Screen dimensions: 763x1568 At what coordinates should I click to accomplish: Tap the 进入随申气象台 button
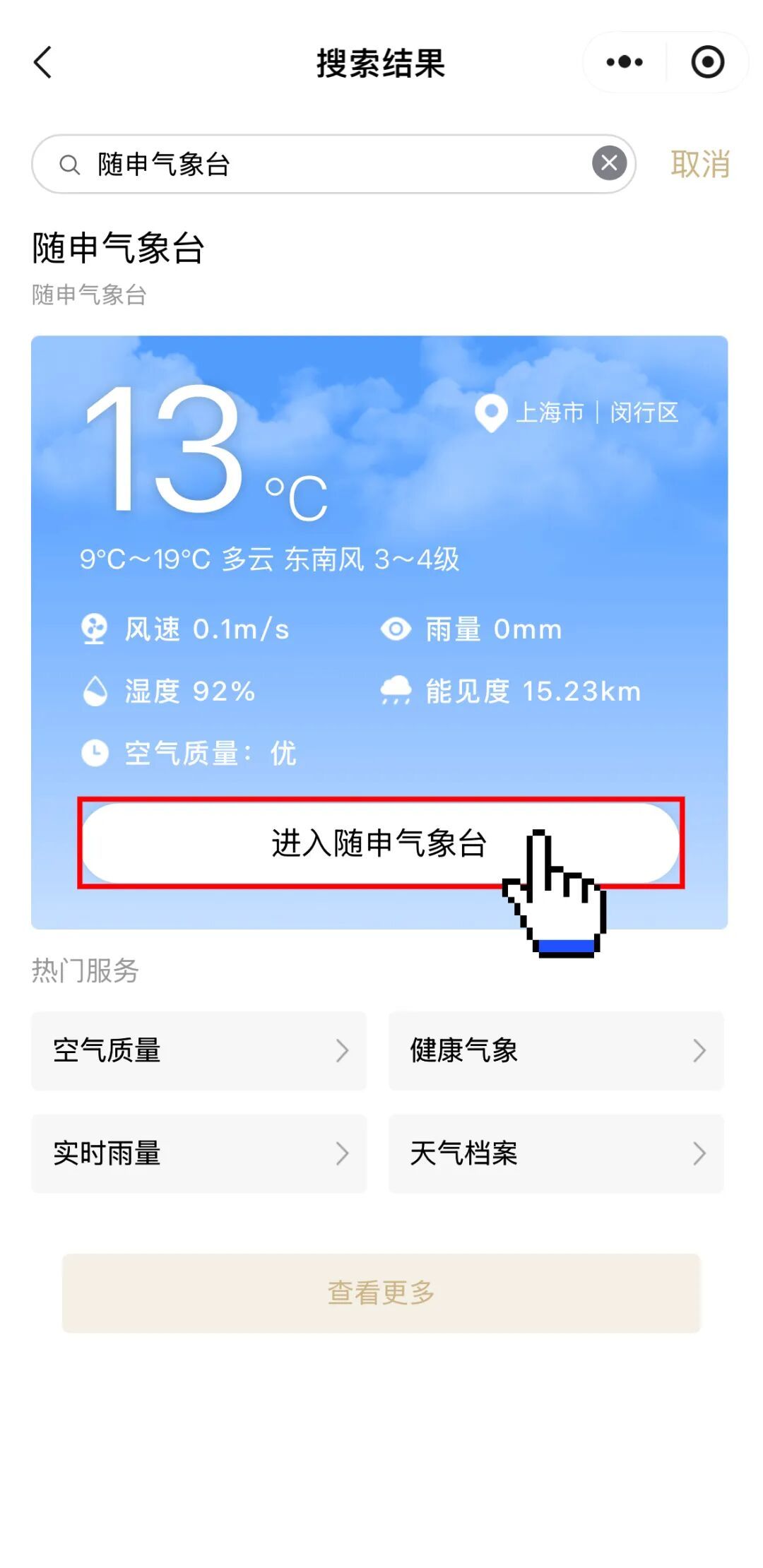[x=380, y=843]
